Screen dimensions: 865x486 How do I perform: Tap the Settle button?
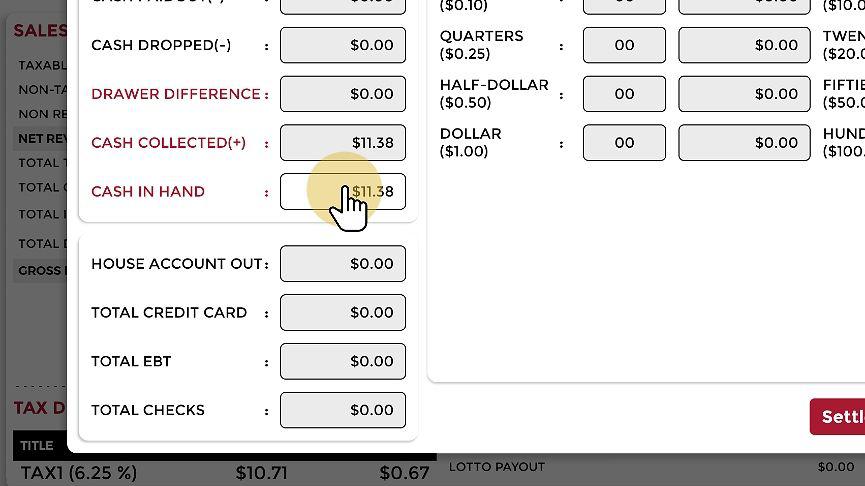(x=839, y=417)
